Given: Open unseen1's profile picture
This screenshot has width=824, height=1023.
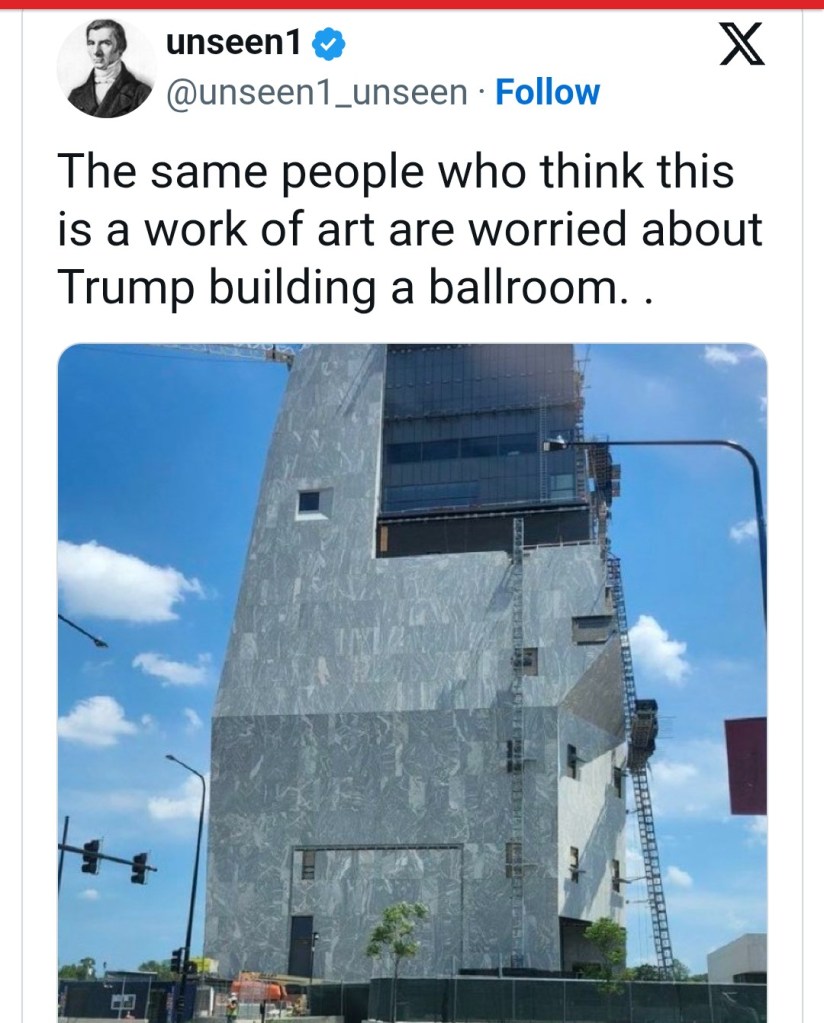Looking at the screenshot, I should 107,69.
